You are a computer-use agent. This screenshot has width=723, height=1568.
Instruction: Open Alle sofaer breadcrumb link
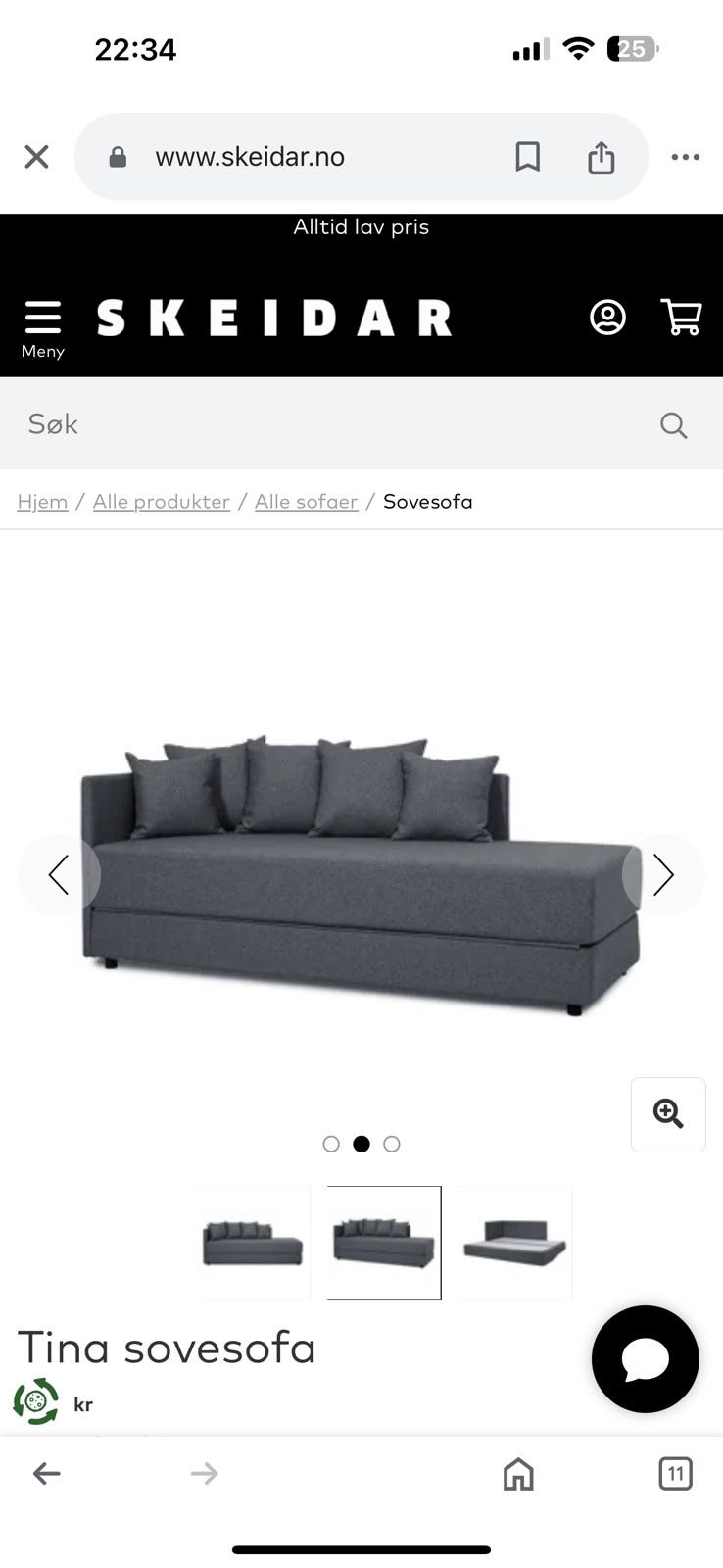click(x=306, y=502)
